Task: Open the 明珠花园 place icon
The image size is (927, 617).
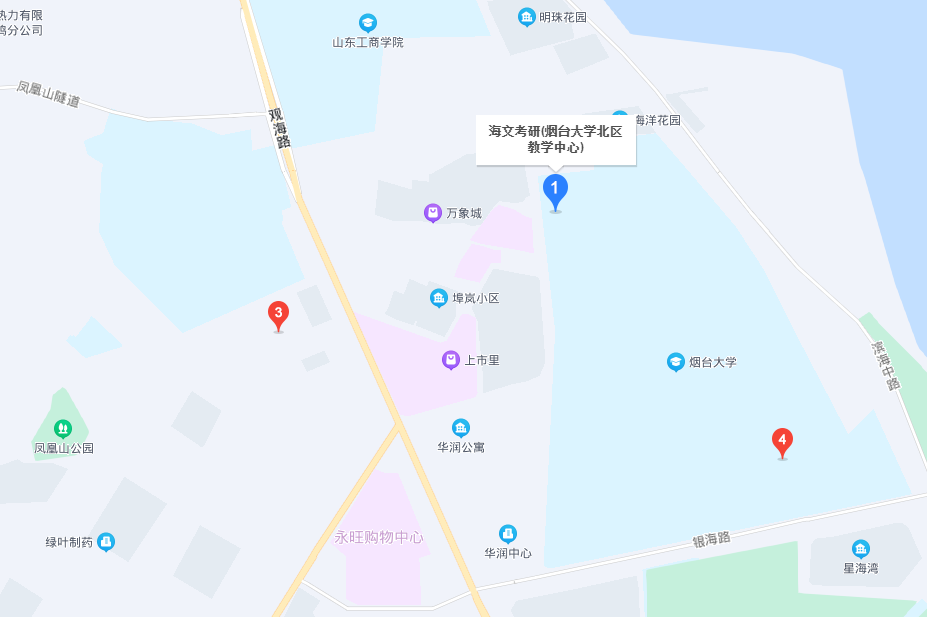Action: [526, 17]
